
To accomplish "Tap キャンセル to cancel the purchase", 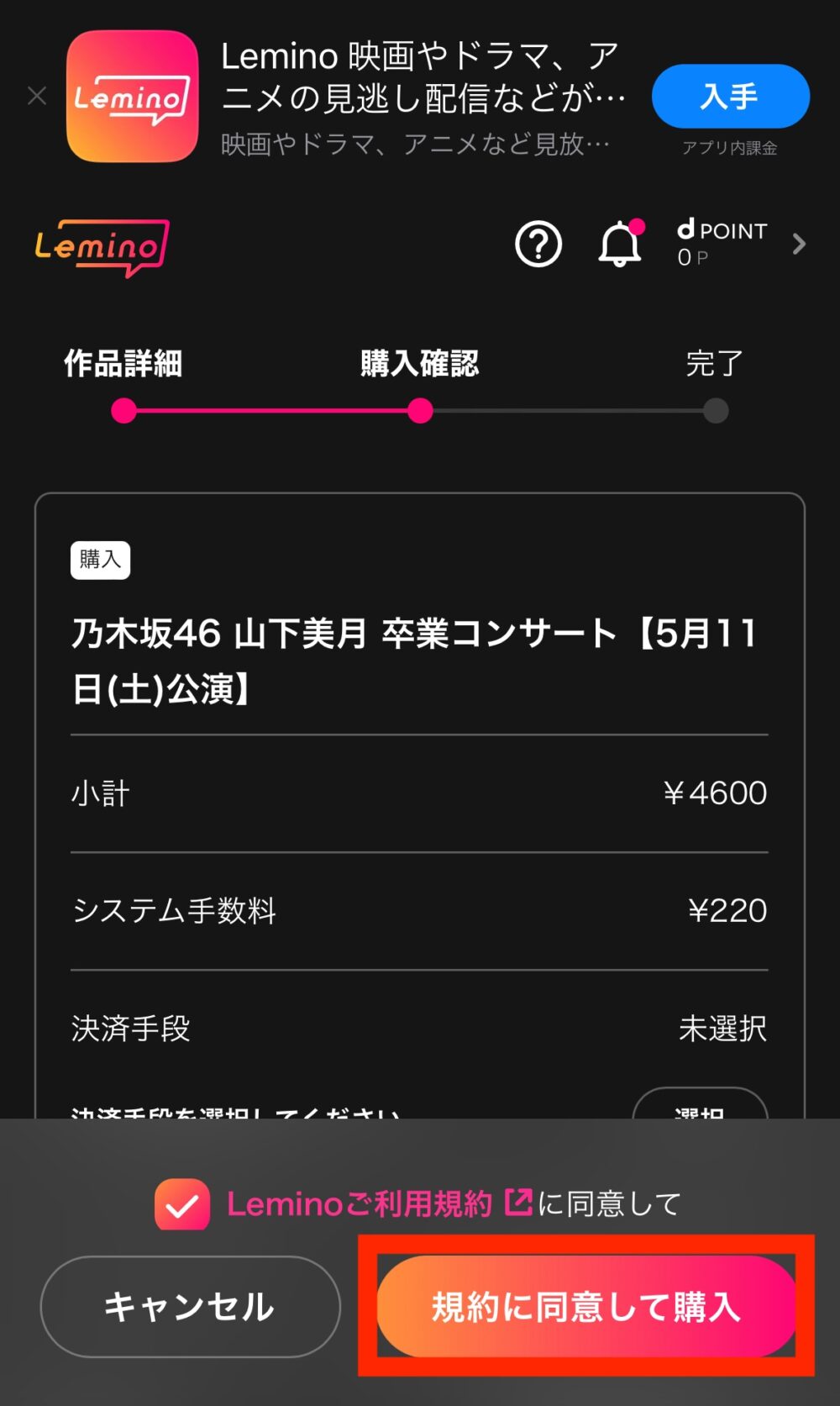I will tap(190, 1307).
